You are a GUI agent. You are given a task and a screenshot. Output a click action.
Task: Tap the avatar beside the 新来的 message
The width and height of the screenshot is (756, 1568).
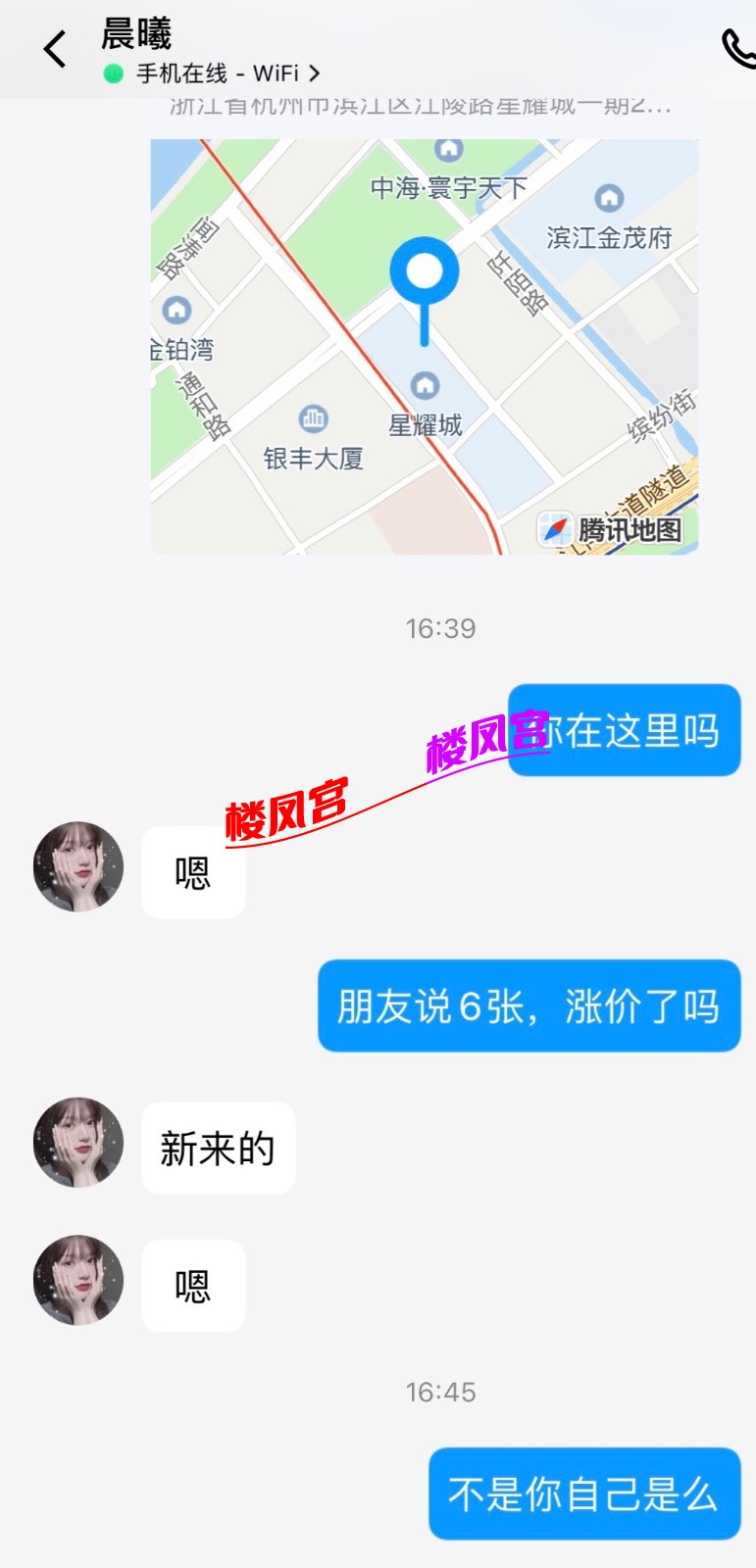coord(78,1143)
